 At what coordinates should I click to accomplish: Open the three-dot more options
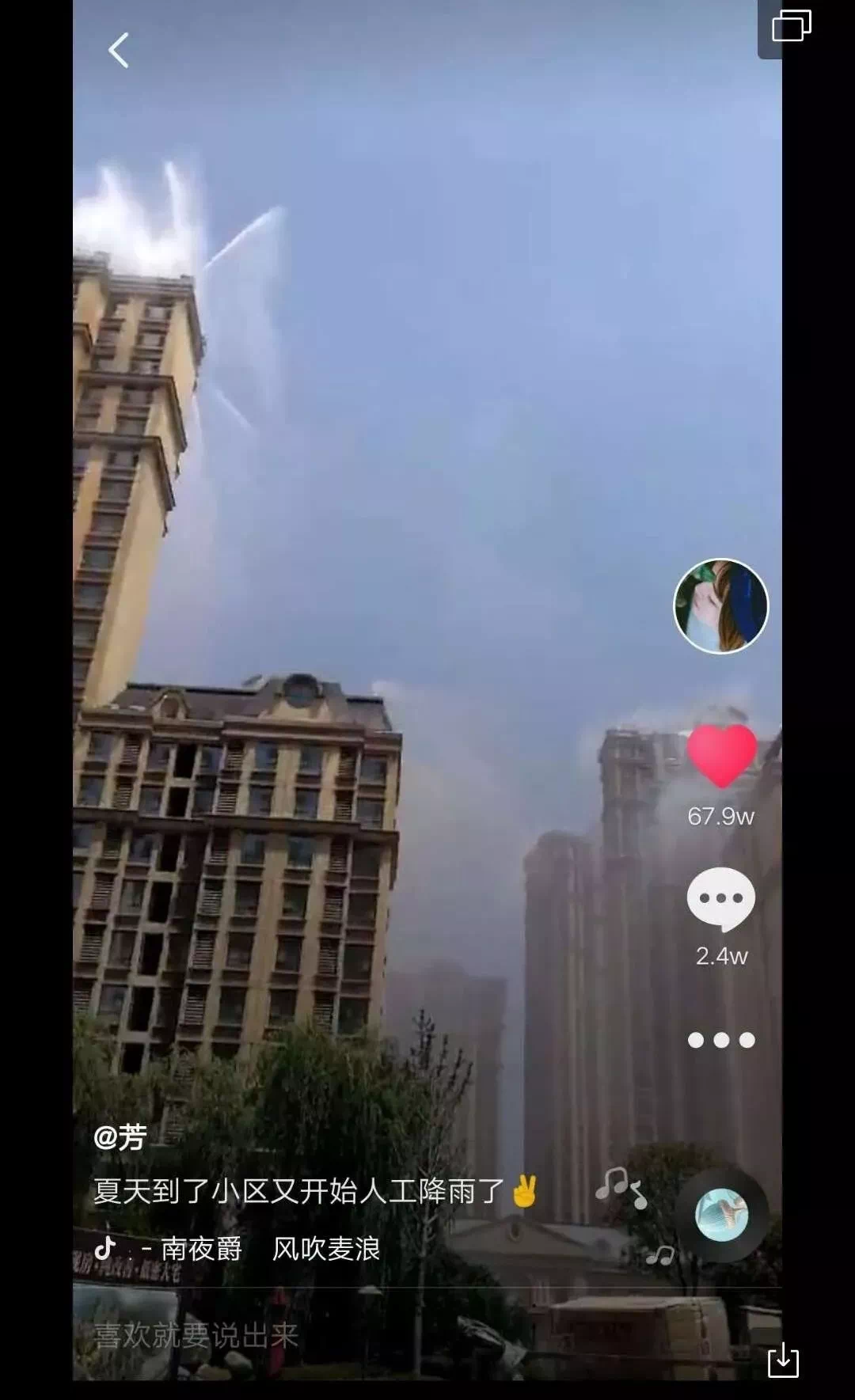(720, 1040)
